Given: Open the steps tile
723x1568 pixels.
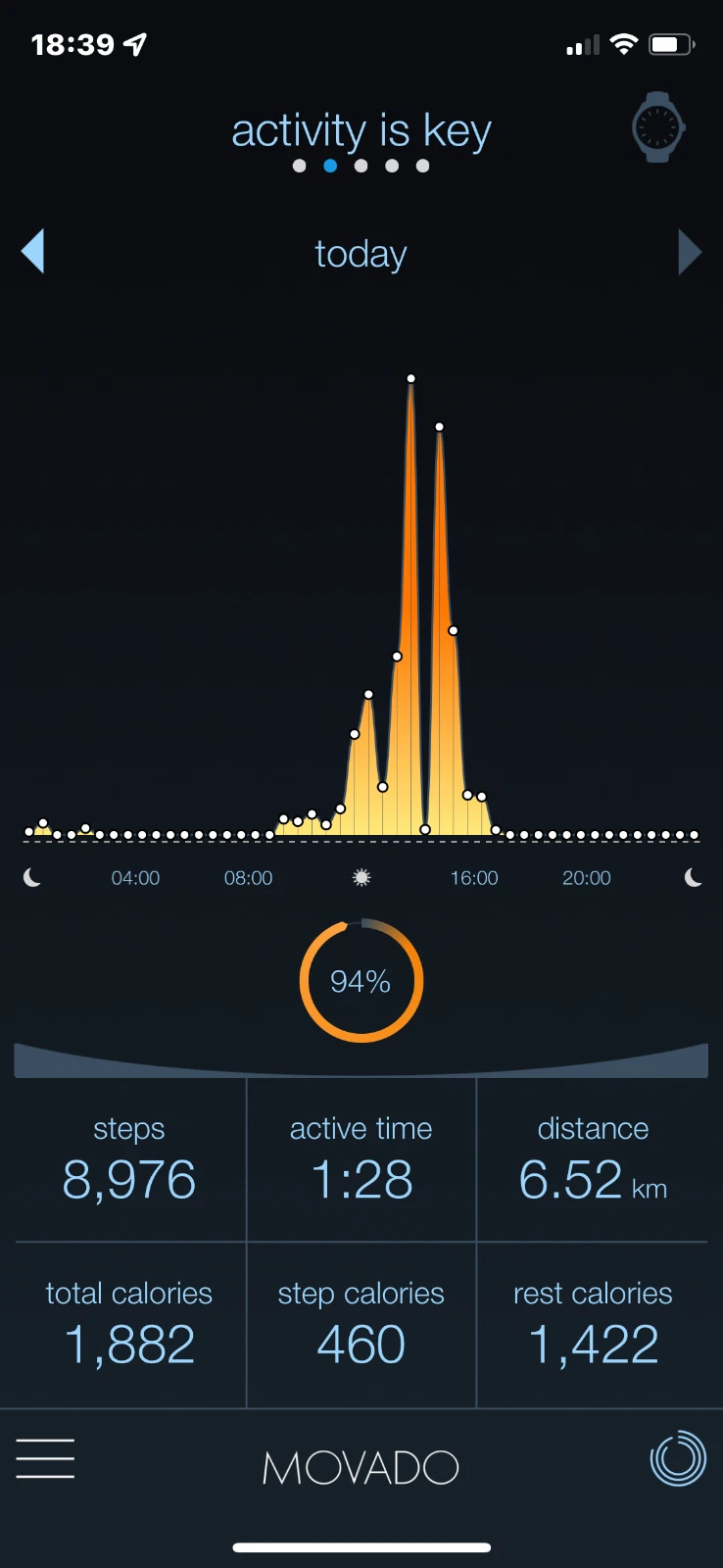Looking at the screenshot, I should (x=129, y=1160).
